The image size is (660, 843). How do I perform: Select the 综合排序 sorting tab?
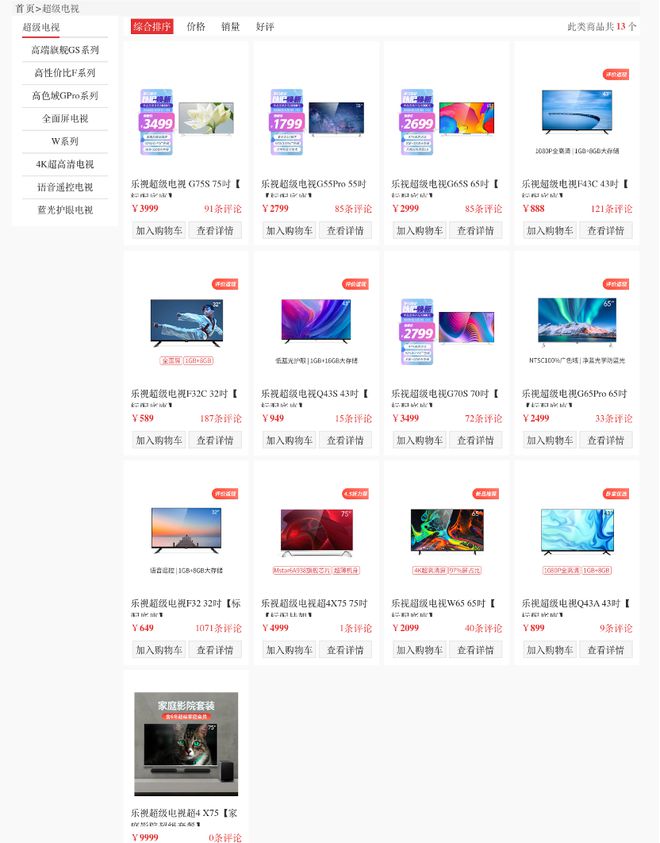pyautogui.click(x=152, y=27)
